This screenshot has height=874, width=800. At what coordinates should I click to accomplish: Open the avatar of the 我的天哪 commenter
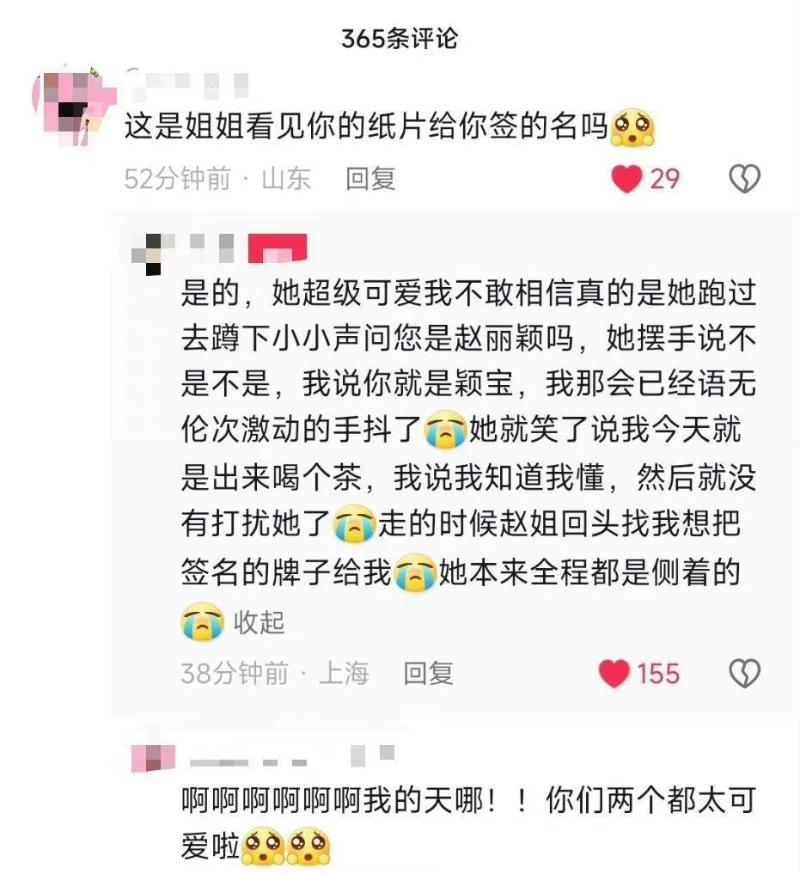(151, 757)
